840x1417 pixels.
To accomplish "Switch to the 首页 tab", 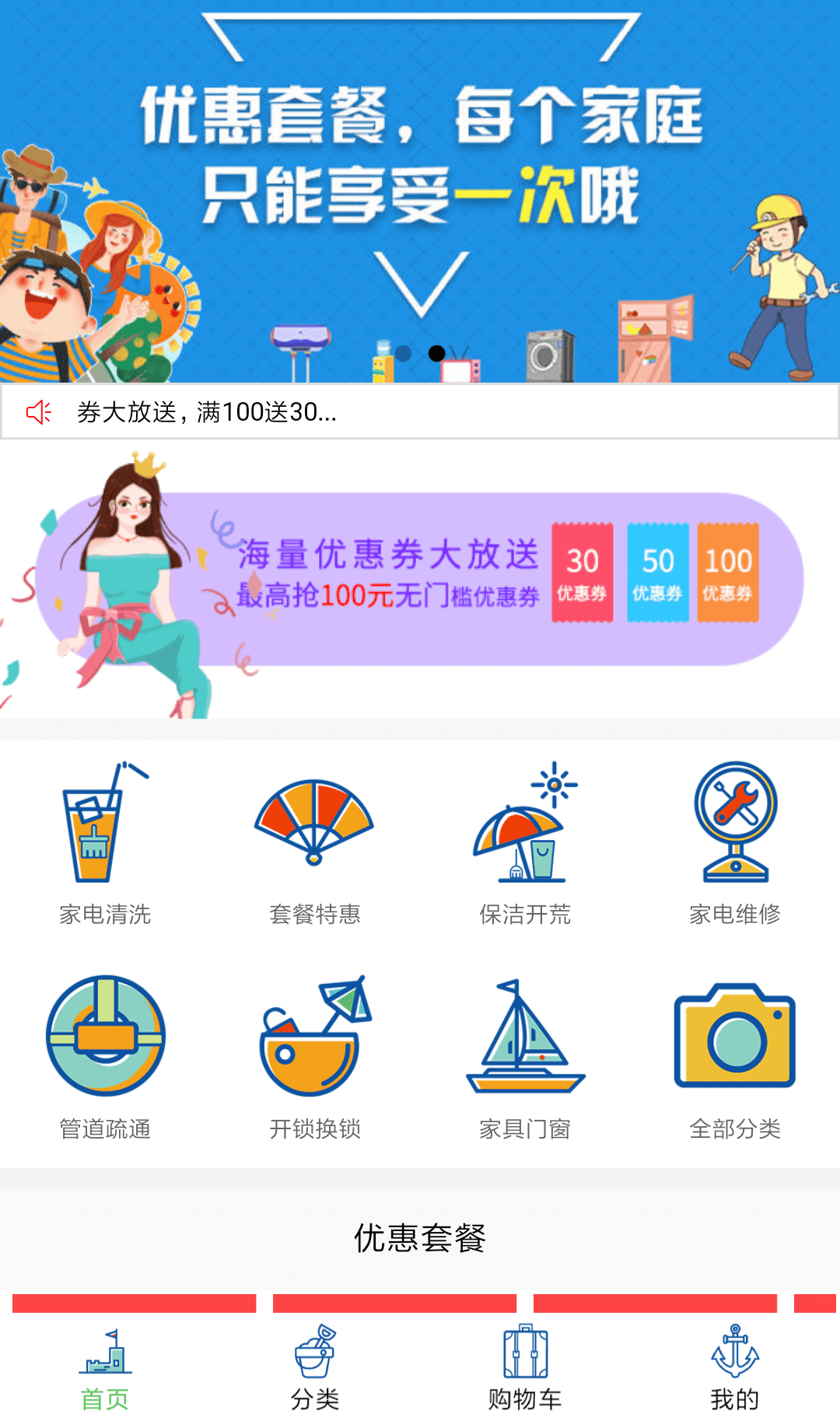I will pos(105,1369).
